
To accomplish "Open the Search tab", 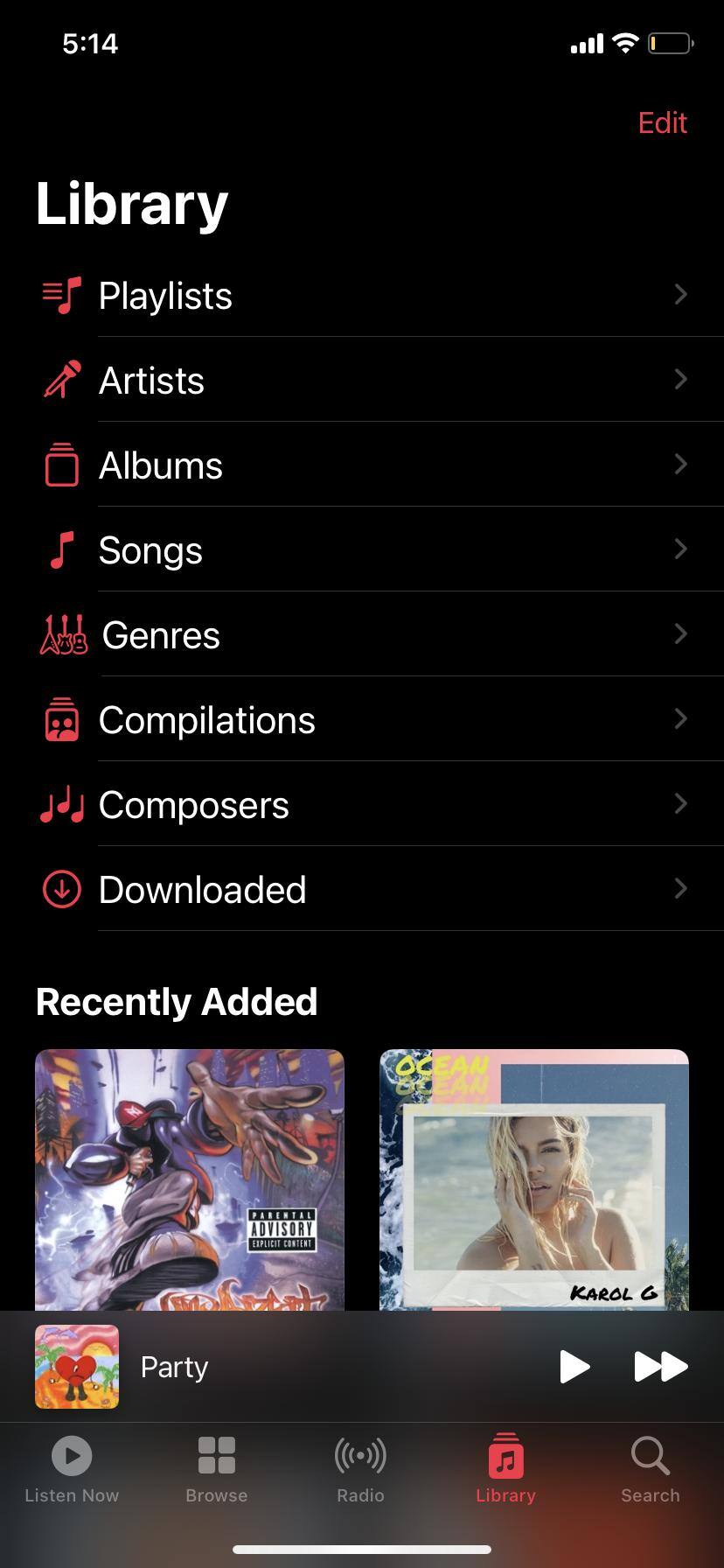I will (x=650, y=1470).
